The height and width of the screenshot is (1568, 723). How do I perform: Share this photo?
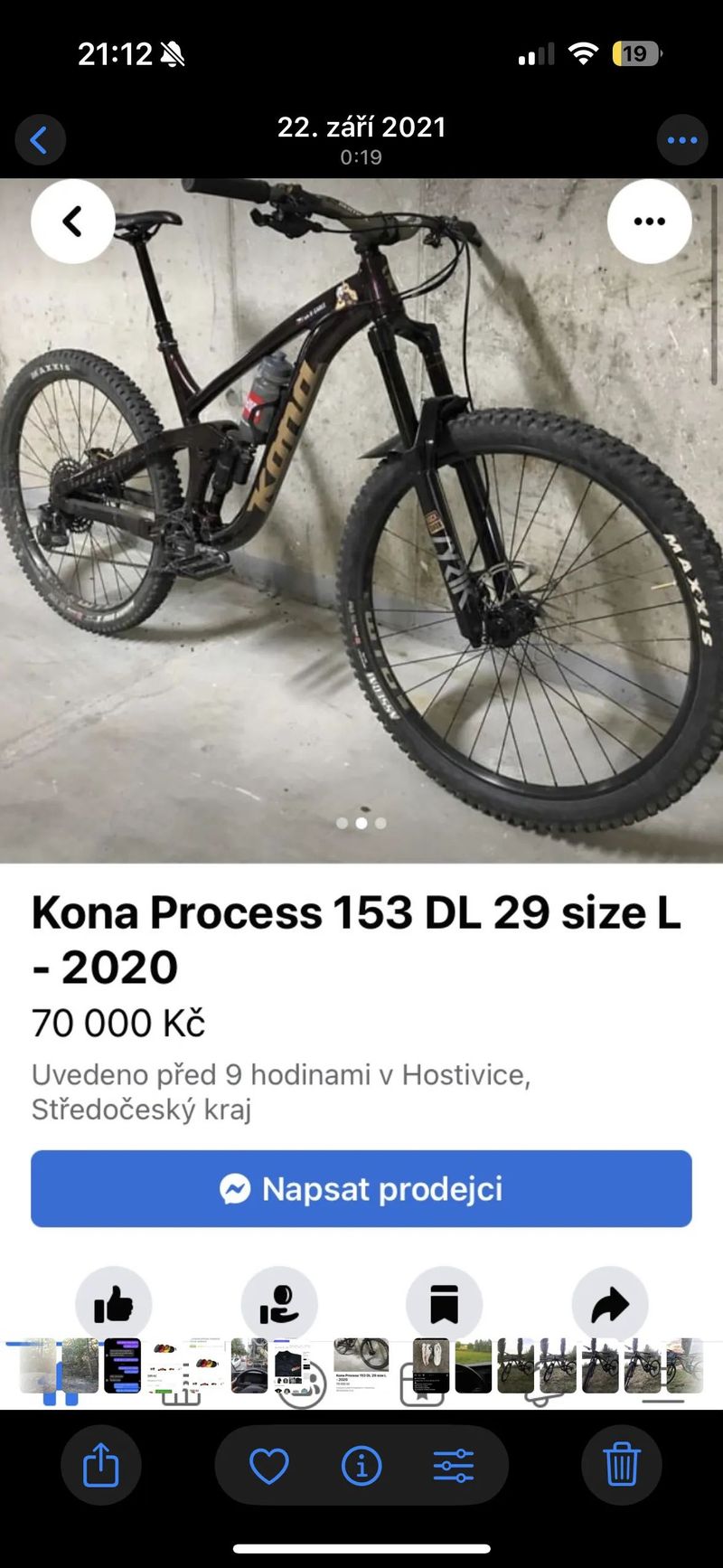click(x=101, y=1465)
